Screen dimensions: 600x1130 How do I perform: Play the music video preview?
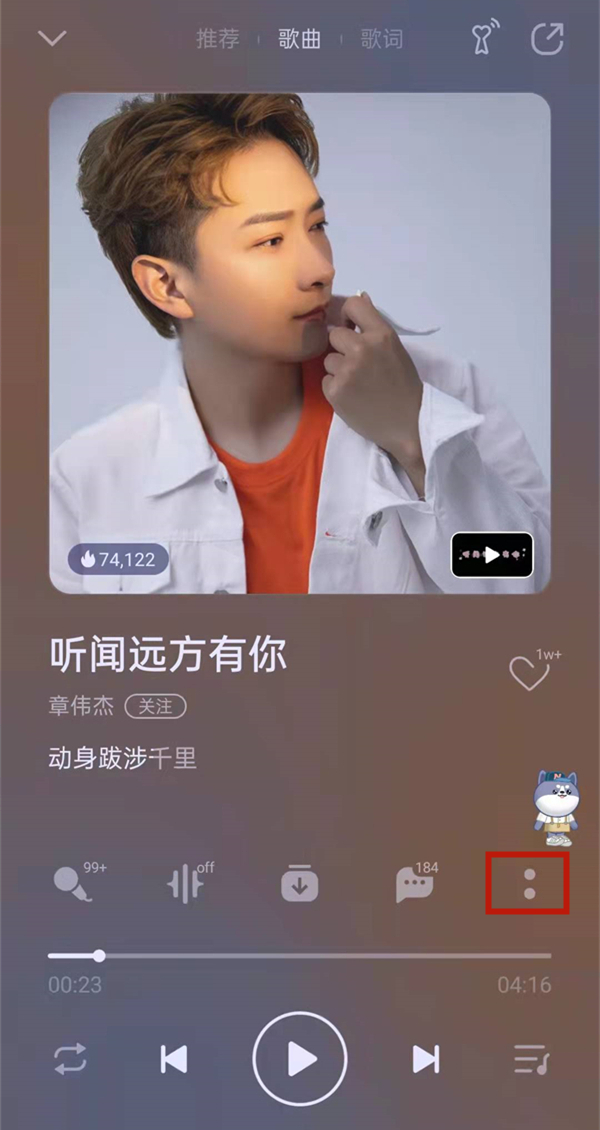492,555
